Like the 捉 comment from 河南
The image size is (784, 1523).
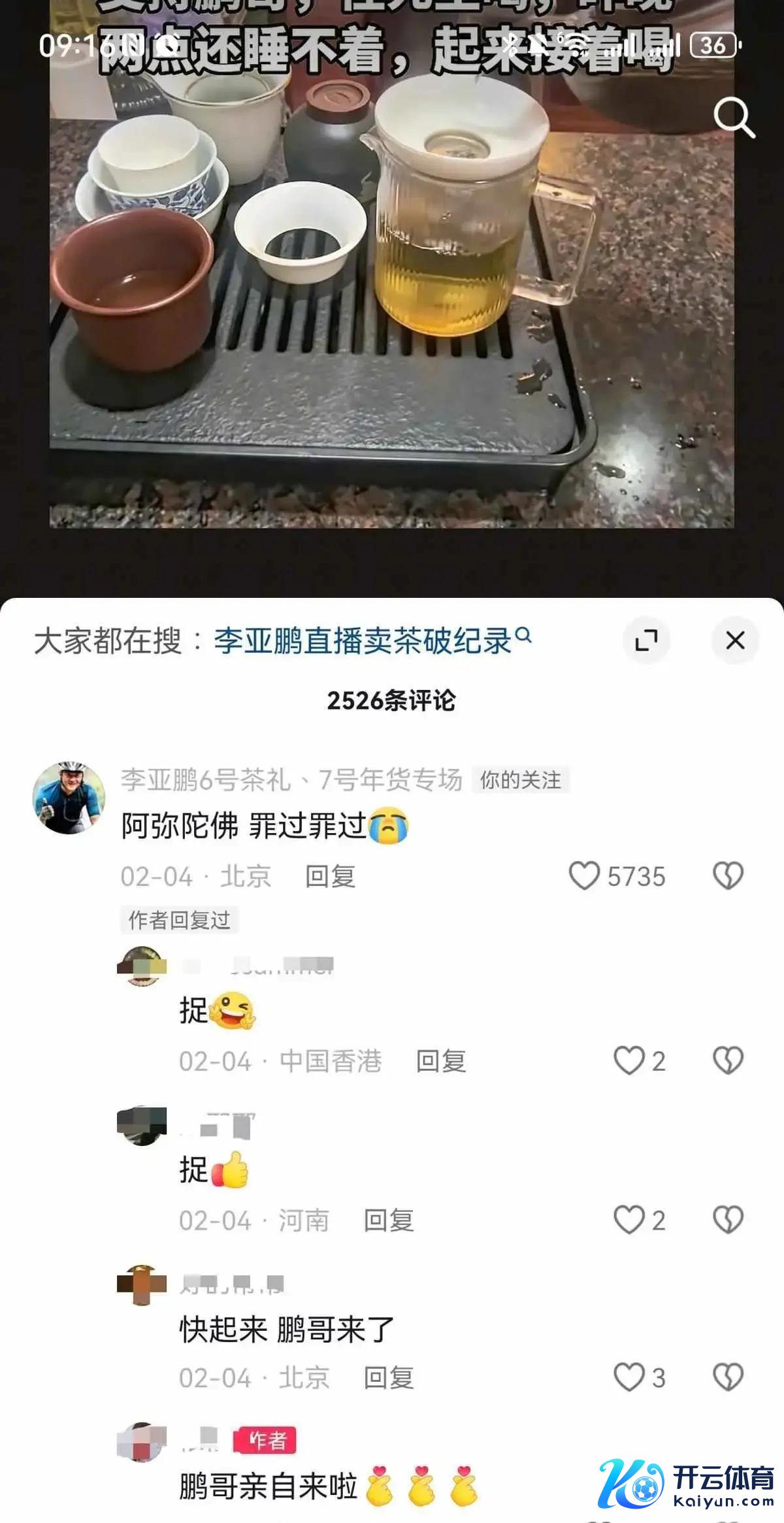point(629,1219)
